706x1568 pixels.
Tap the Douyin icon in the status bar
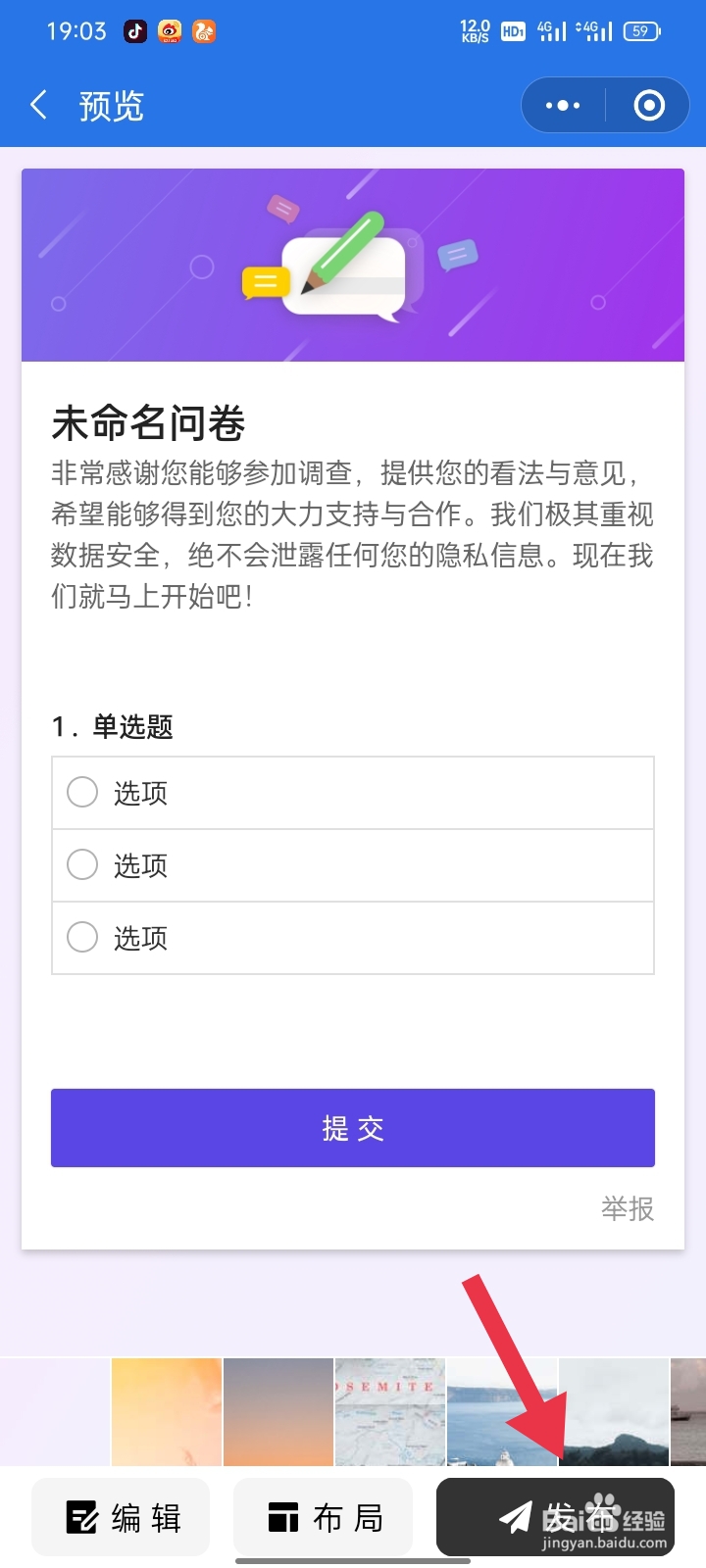point(134,31)
